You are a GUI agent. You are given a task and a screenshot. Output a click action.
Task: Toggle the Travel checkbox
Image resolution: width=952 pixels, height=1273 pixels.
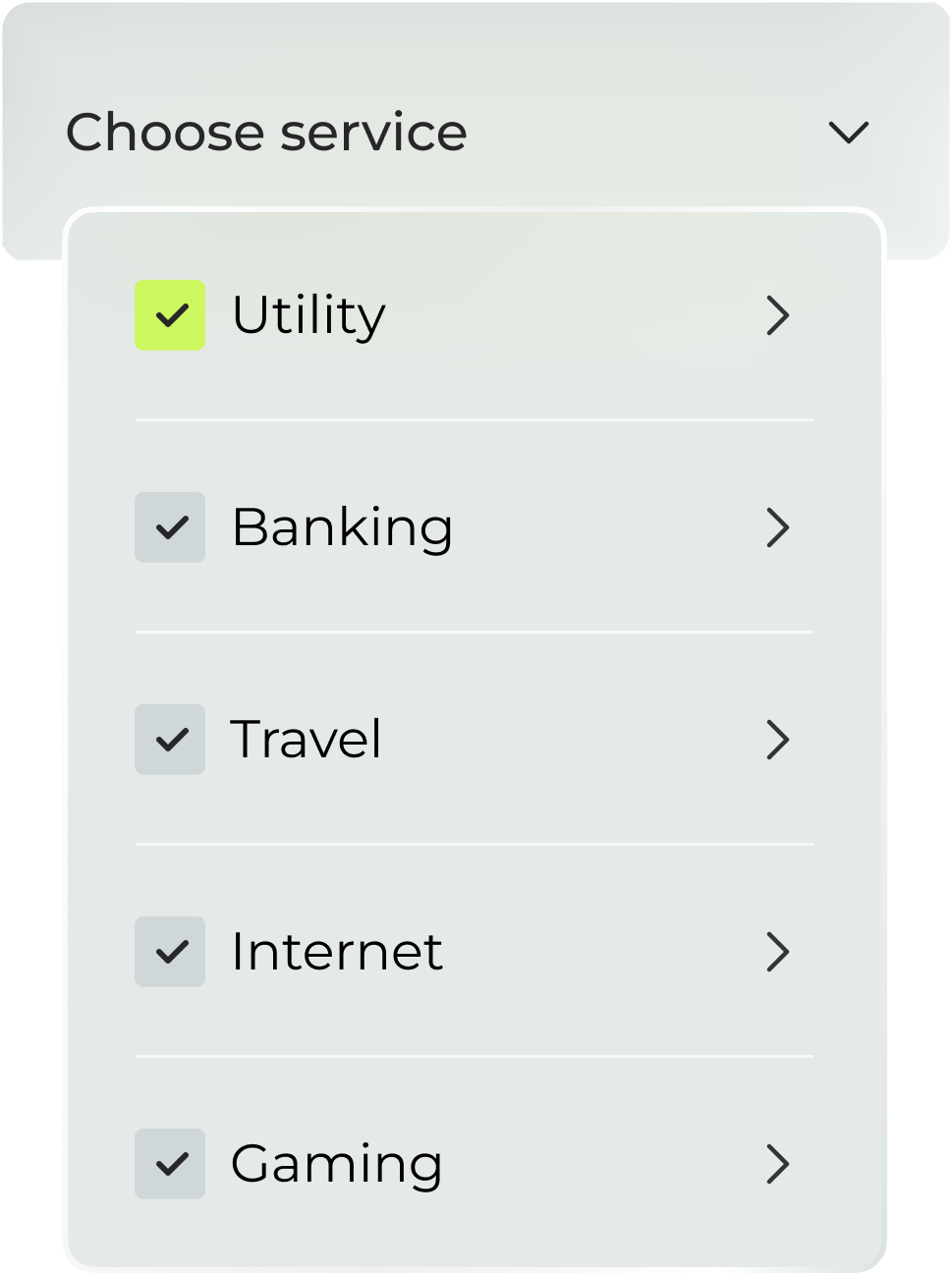point(170,740)
